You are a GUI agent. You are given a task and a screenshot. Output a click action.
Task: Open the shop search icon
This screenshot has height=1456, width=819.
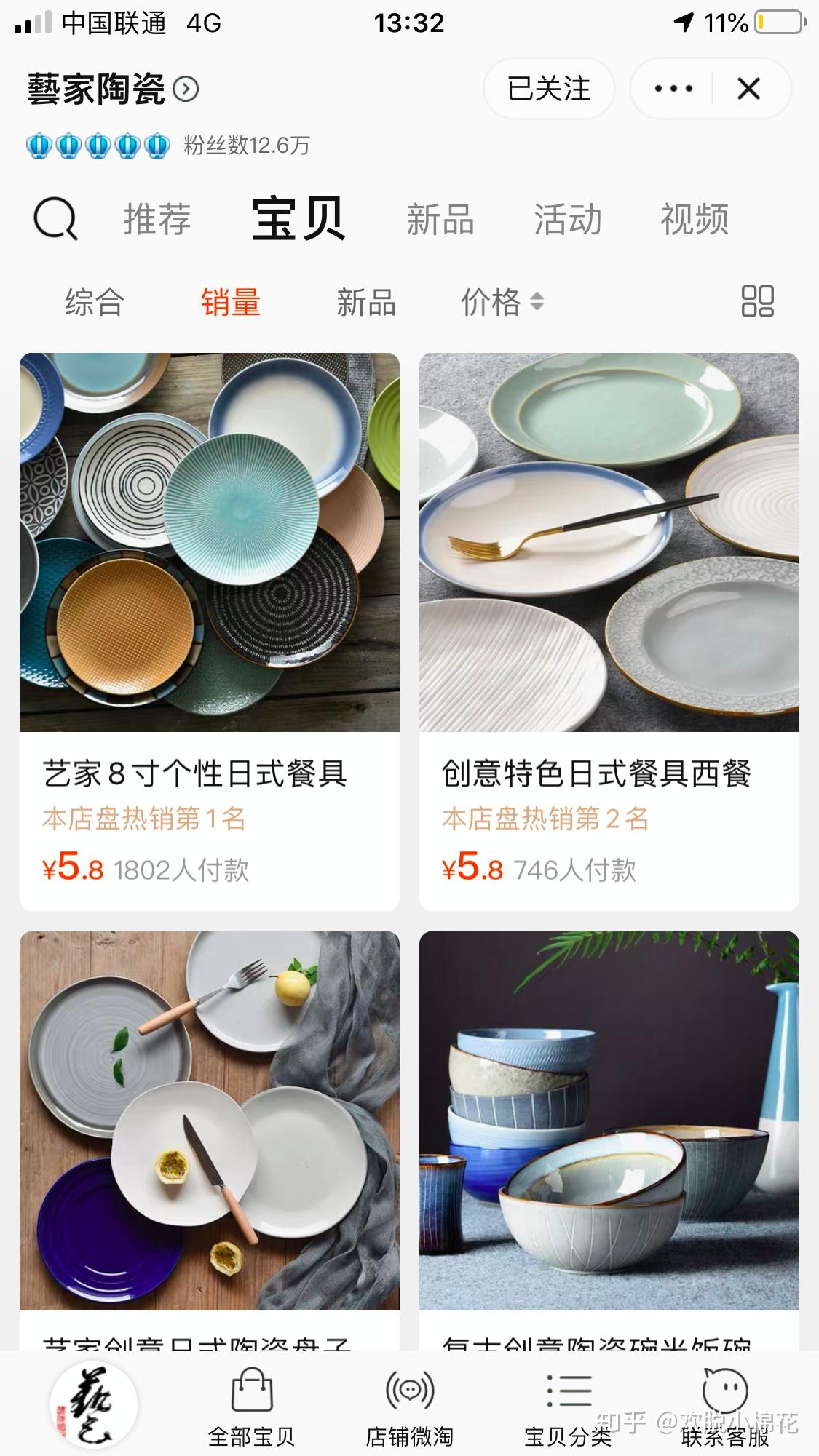pyautogui.click(x=55, y=218)
